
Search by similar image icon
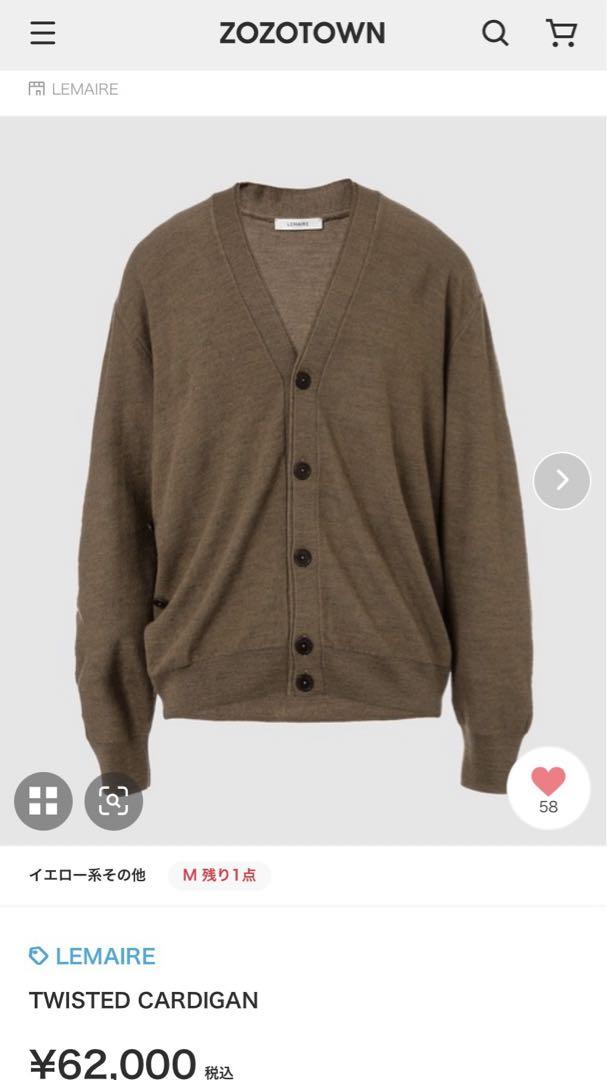114,801
